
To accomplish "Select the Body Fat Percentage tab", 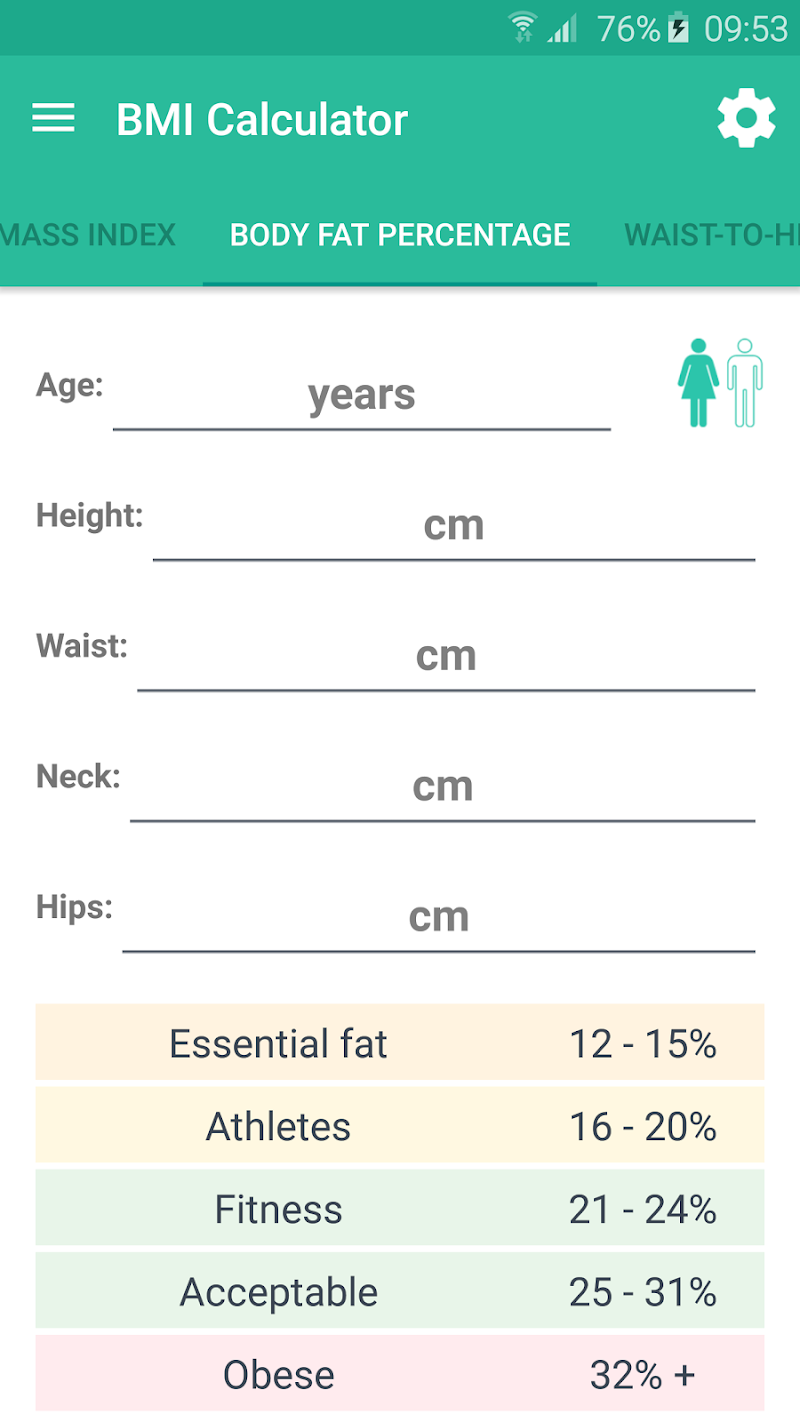I will coord(400,235).
